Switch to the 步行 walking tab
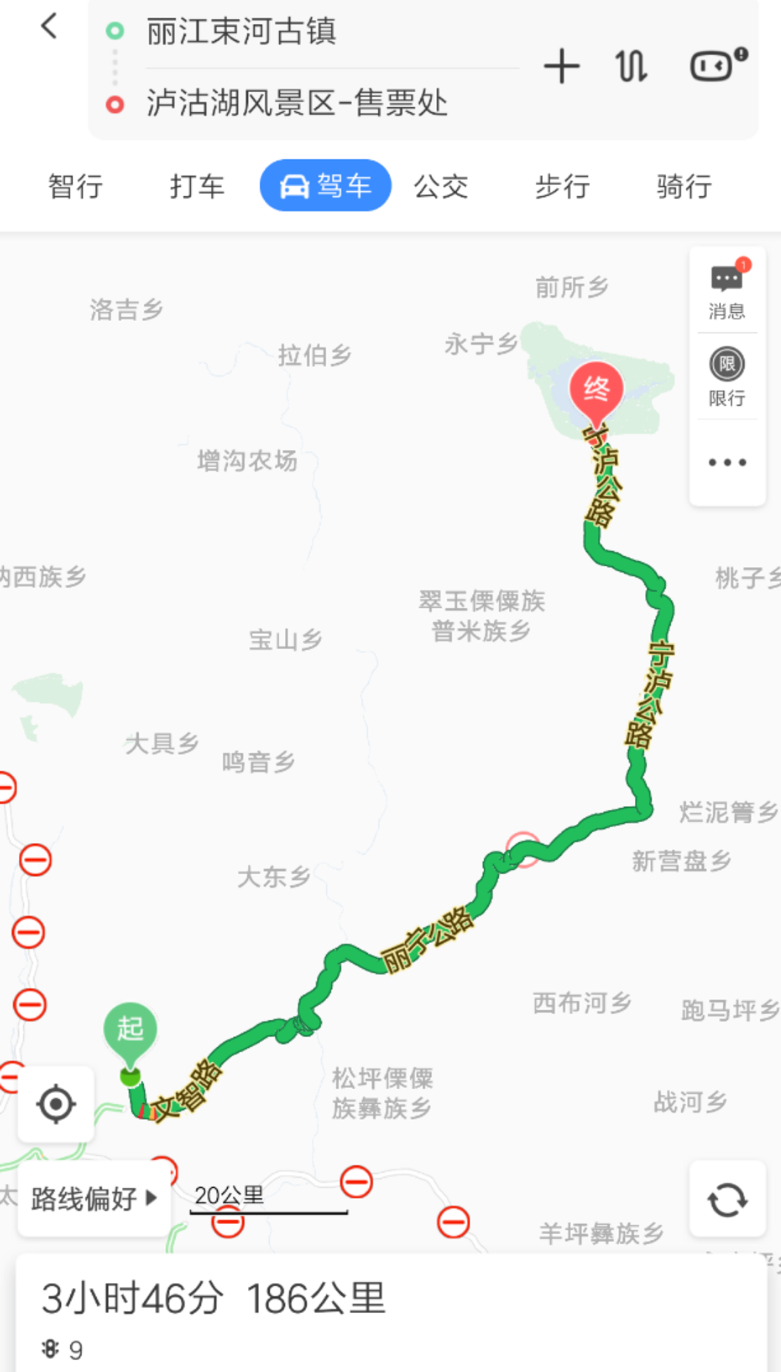Screen dimensions: 781x1372 pyautogui.click(x=562, y=186)
